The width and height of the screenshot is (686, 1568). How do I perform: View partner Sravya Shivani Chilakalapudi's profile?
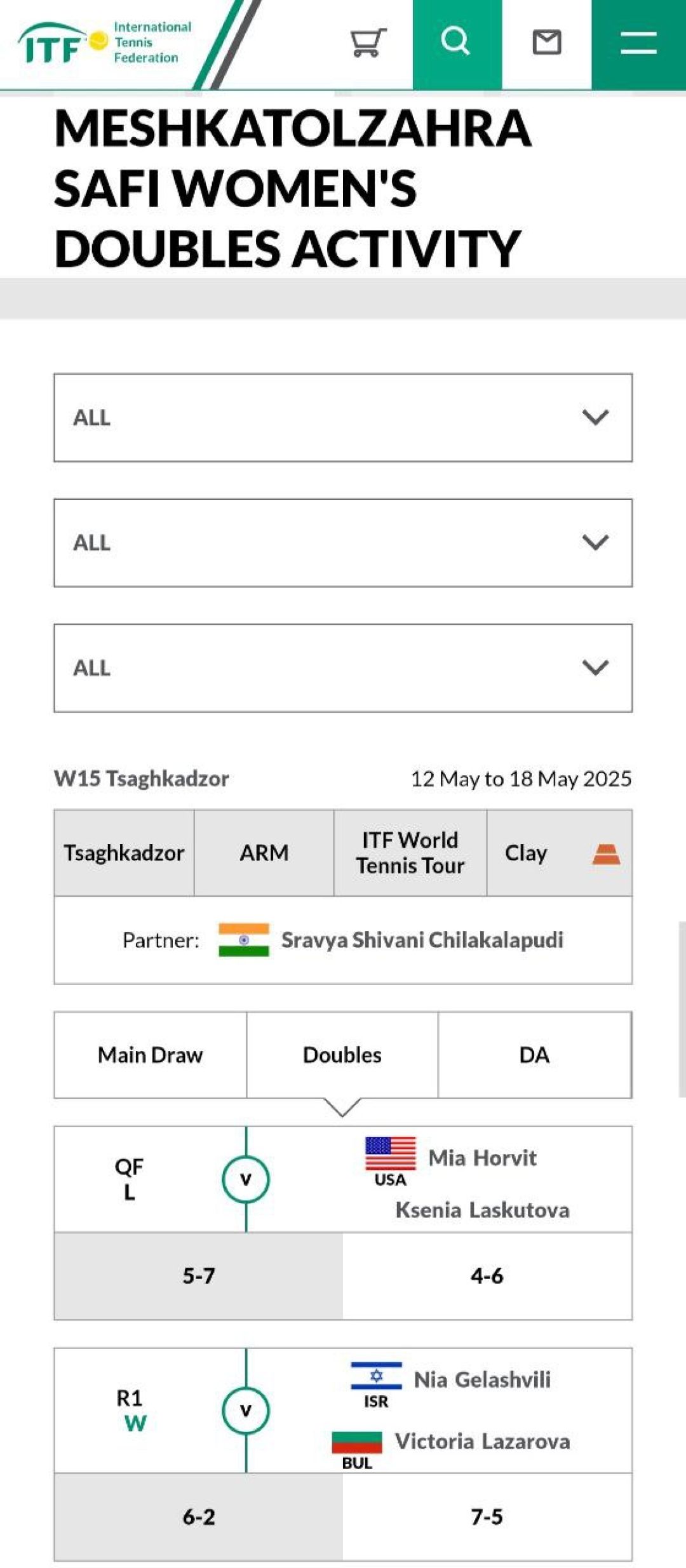coord(422,940)
